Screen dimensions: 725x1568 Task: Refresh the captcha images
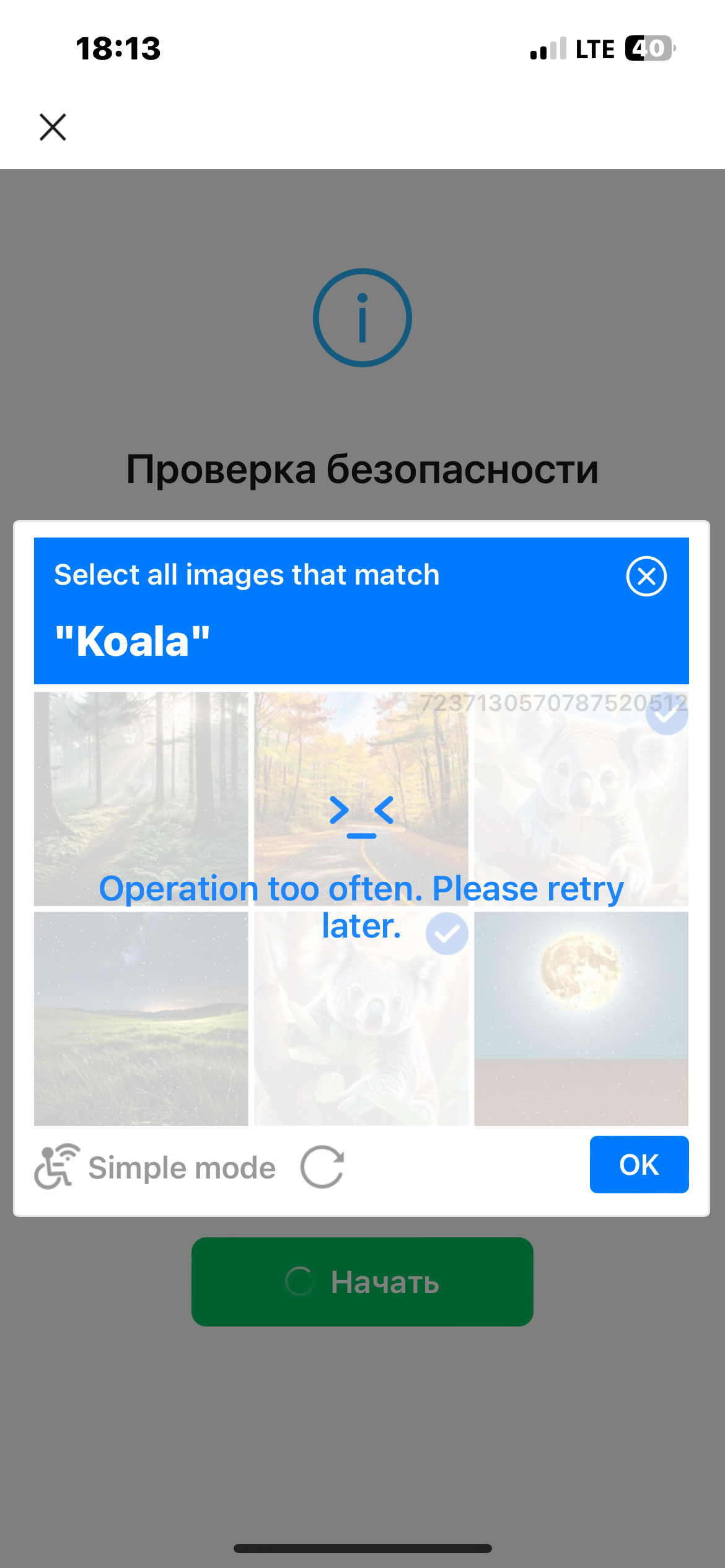tap(322, 1167)
